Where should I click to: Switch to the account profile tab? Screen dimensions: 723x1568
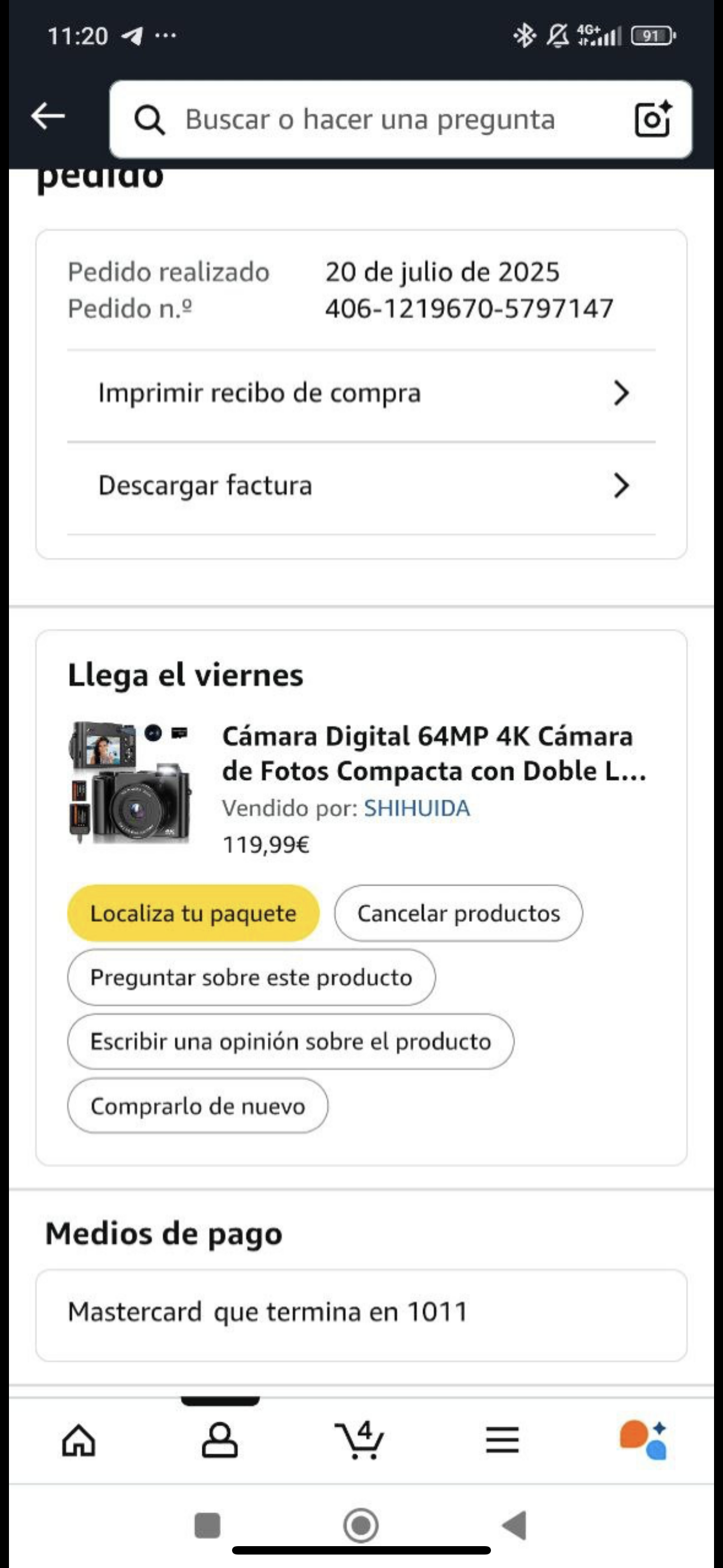pos(220,1440)
